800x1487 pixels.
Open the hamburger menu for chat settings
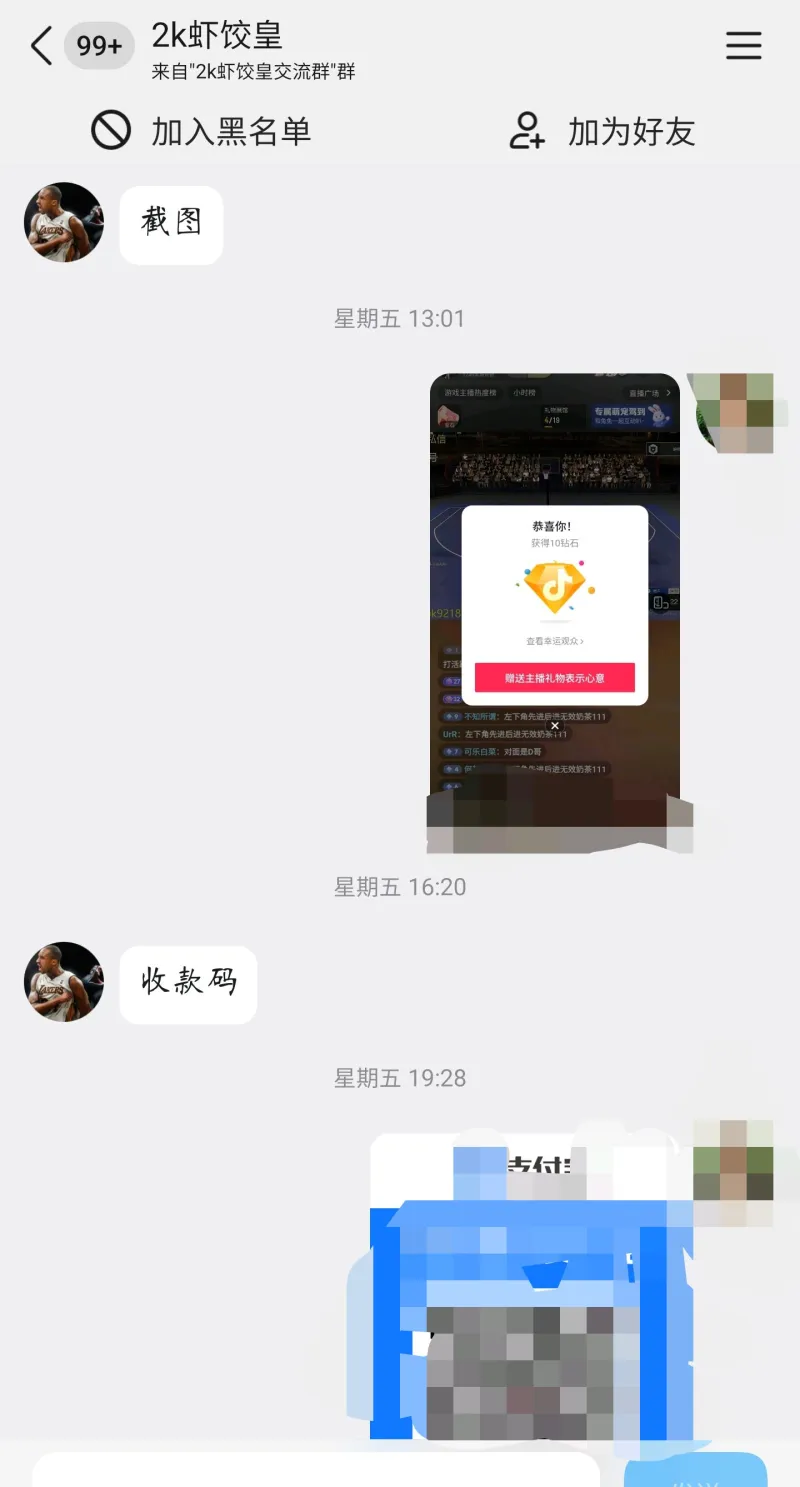743,46
